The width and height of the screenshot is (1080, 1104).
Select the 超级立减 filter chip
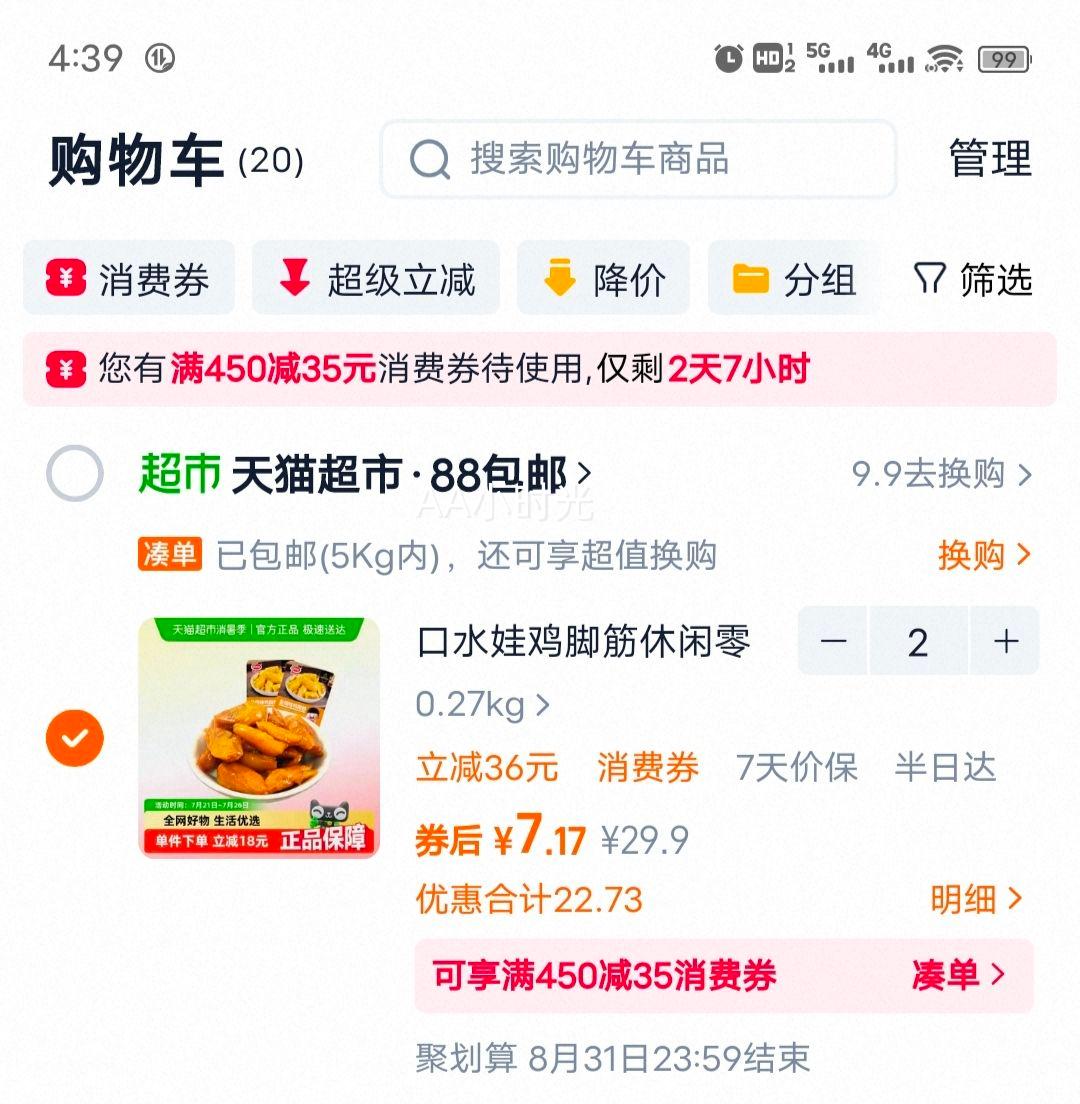[x=376, y=279]
